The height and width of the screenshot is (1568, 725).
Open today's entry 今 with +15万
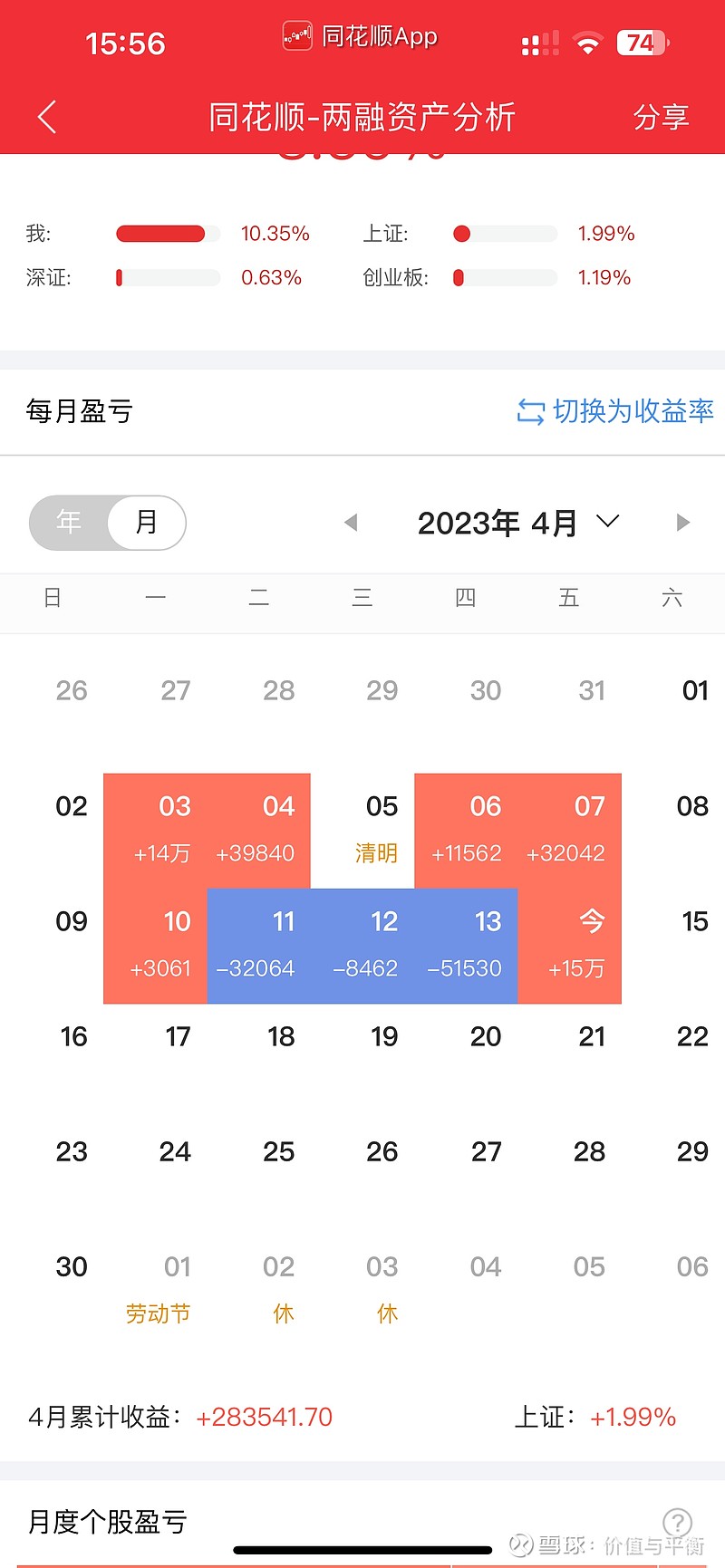click(569, 946)
